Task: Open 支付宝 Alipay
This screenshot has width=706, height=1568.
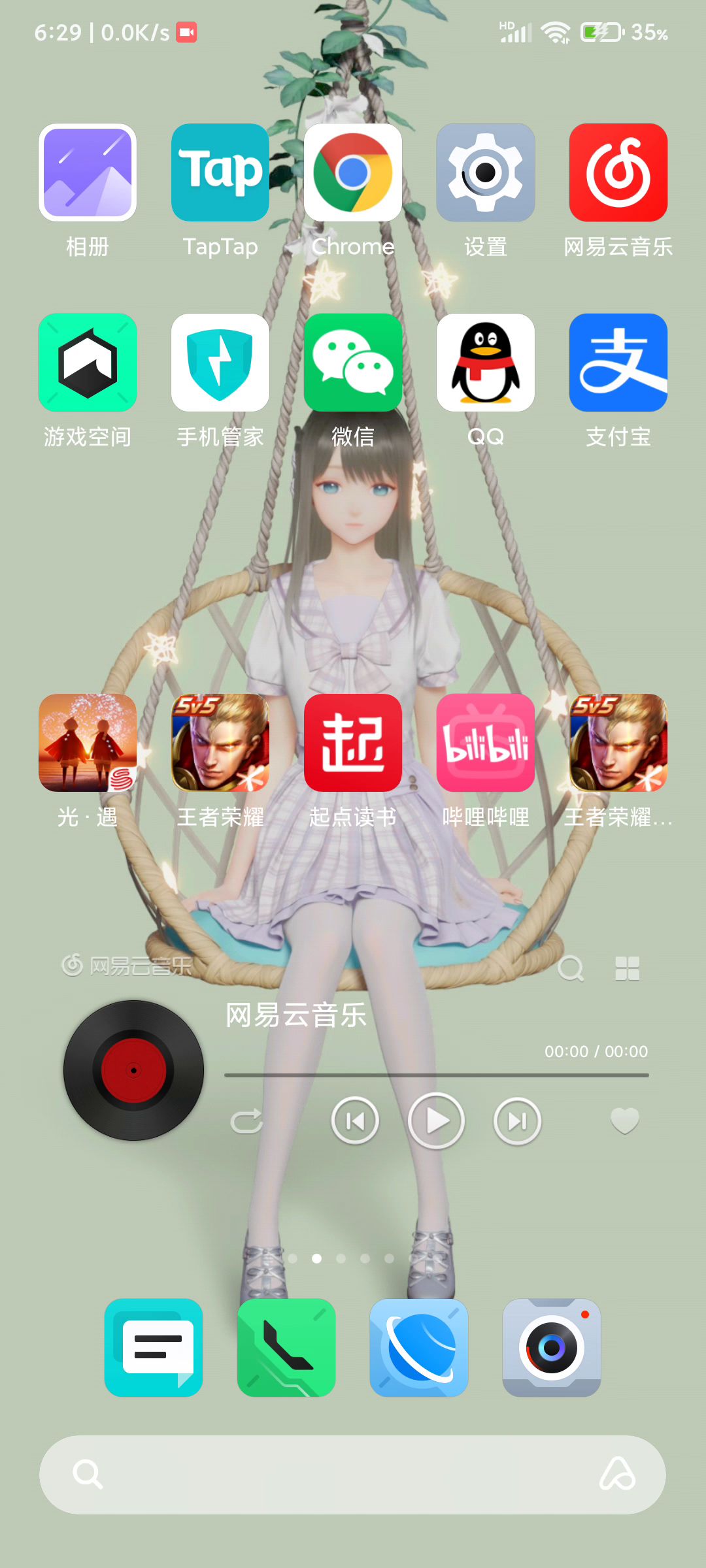Action: 618,363
